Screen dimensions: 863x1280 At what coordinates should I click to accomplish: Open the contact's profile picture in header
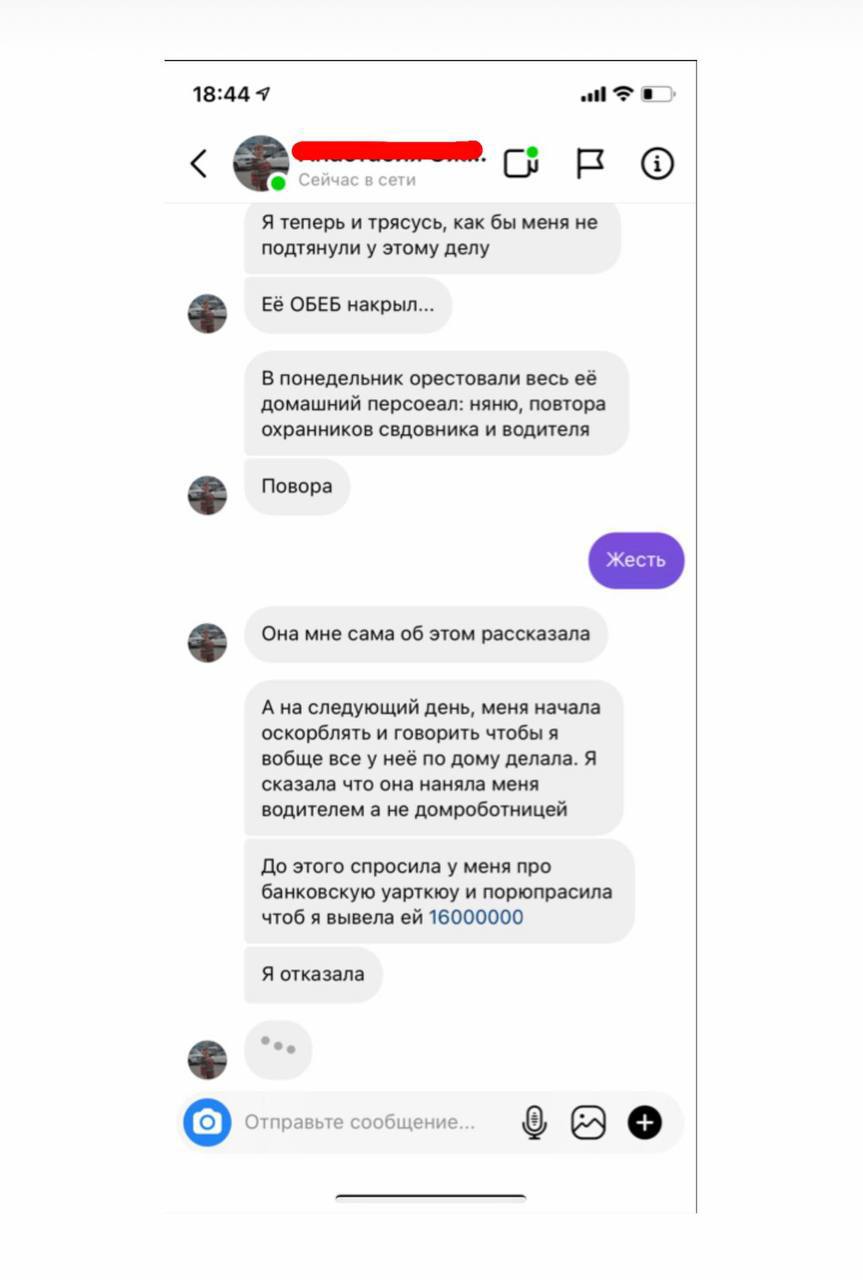pos(260,163)
